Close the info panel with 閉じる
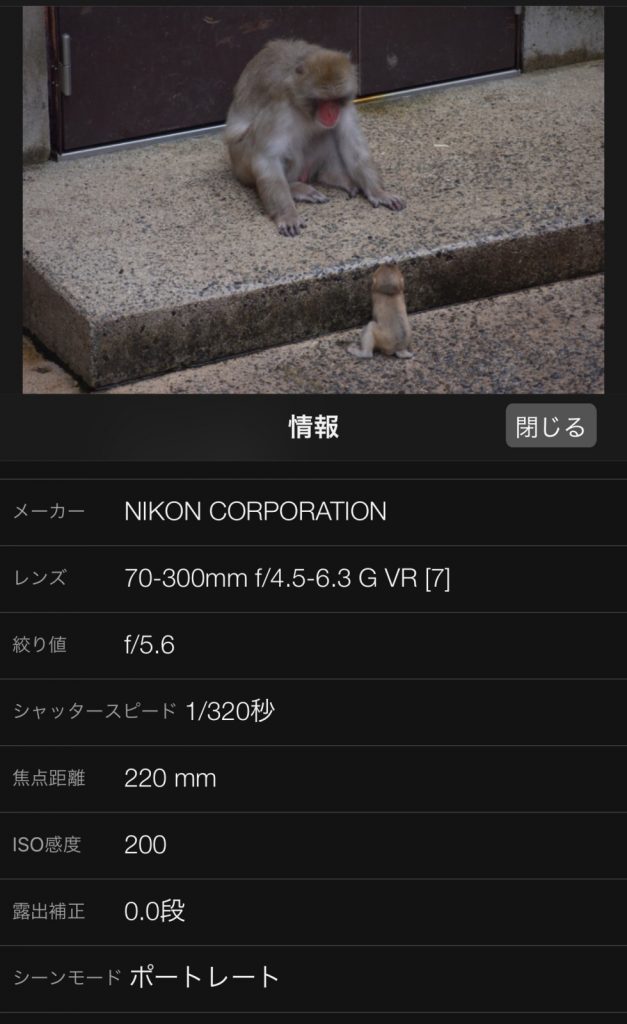The height and width of the screenshot is (1024, 627). point(550,427)
